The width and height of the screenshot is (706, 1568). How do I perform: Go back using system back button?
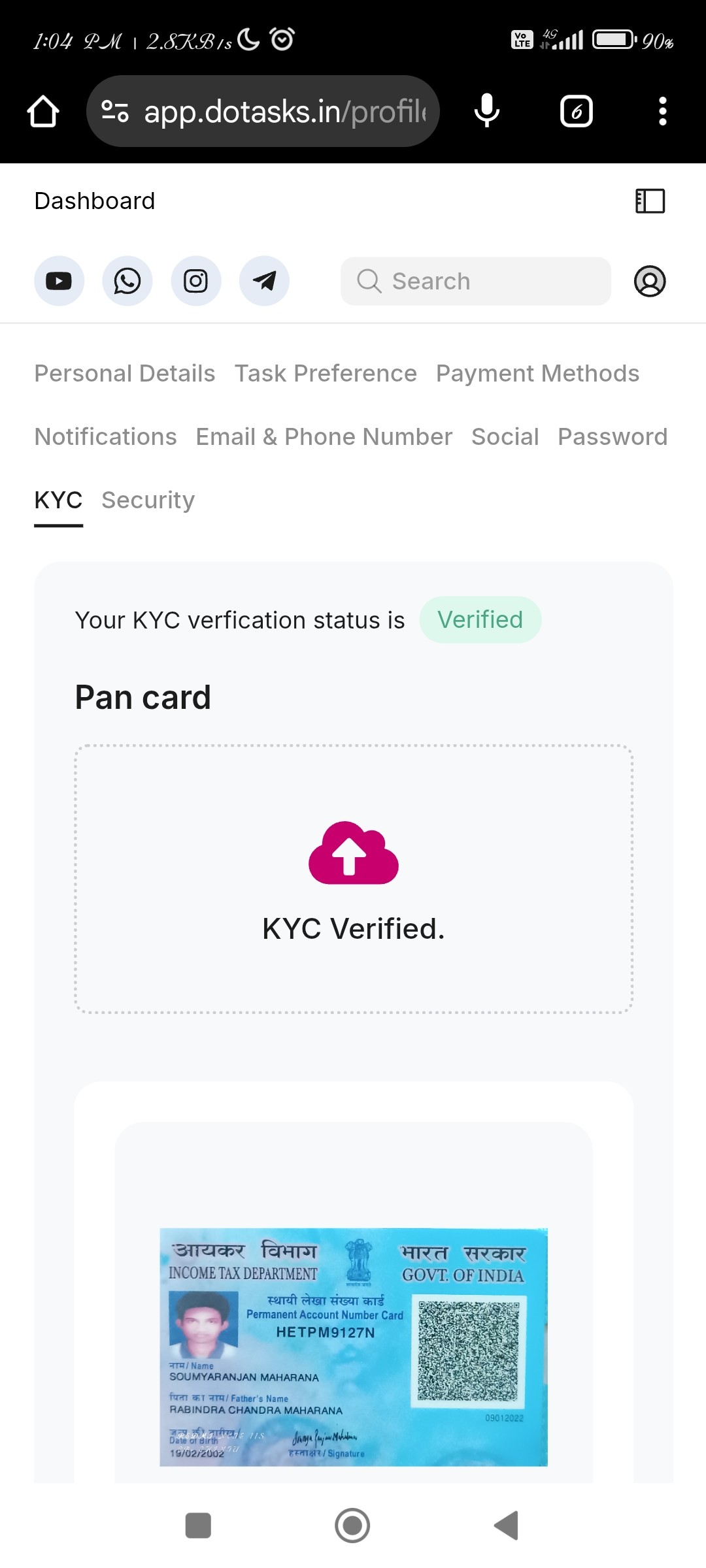point(507,1526)
